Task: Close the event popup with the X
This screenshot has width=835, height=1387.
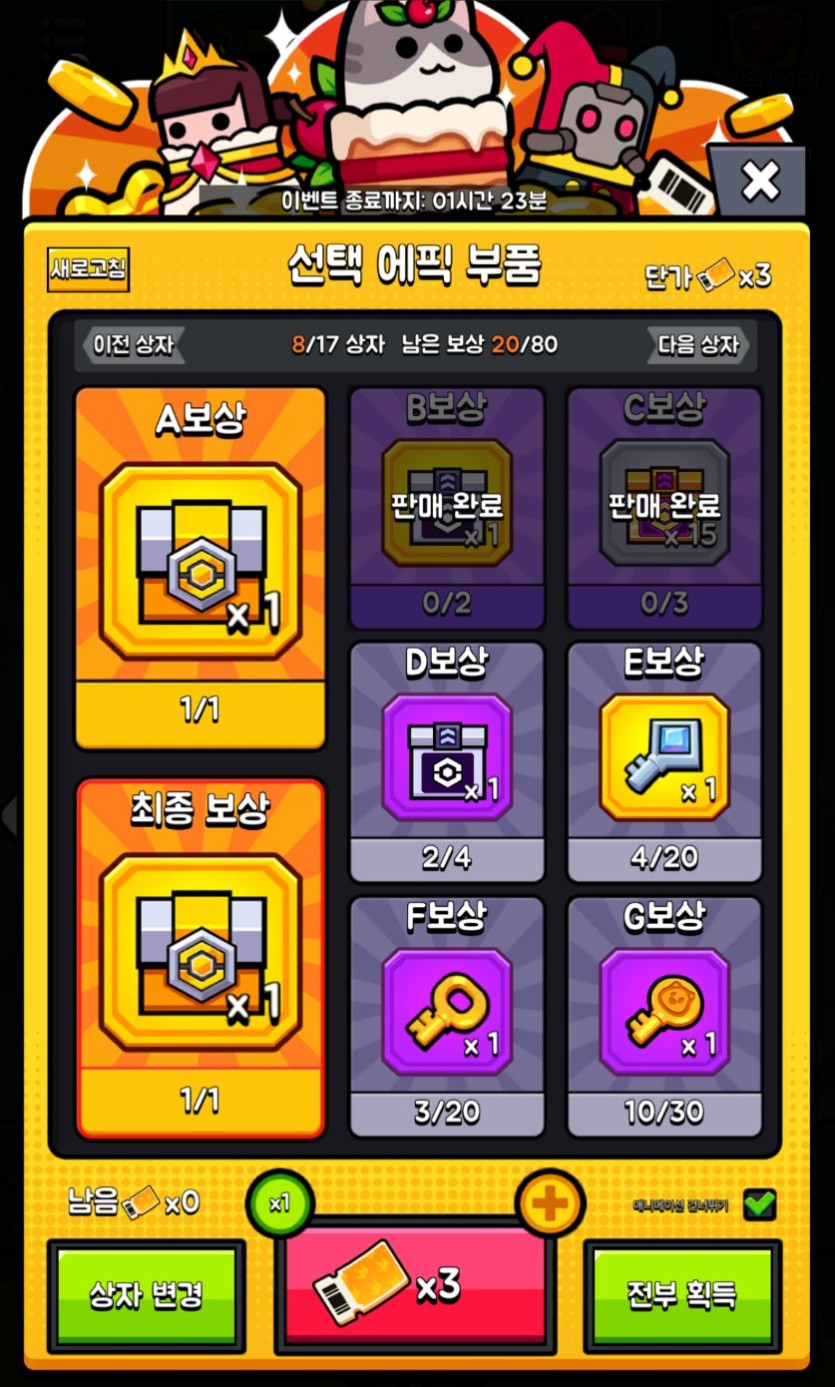Action: pos(760,181)
